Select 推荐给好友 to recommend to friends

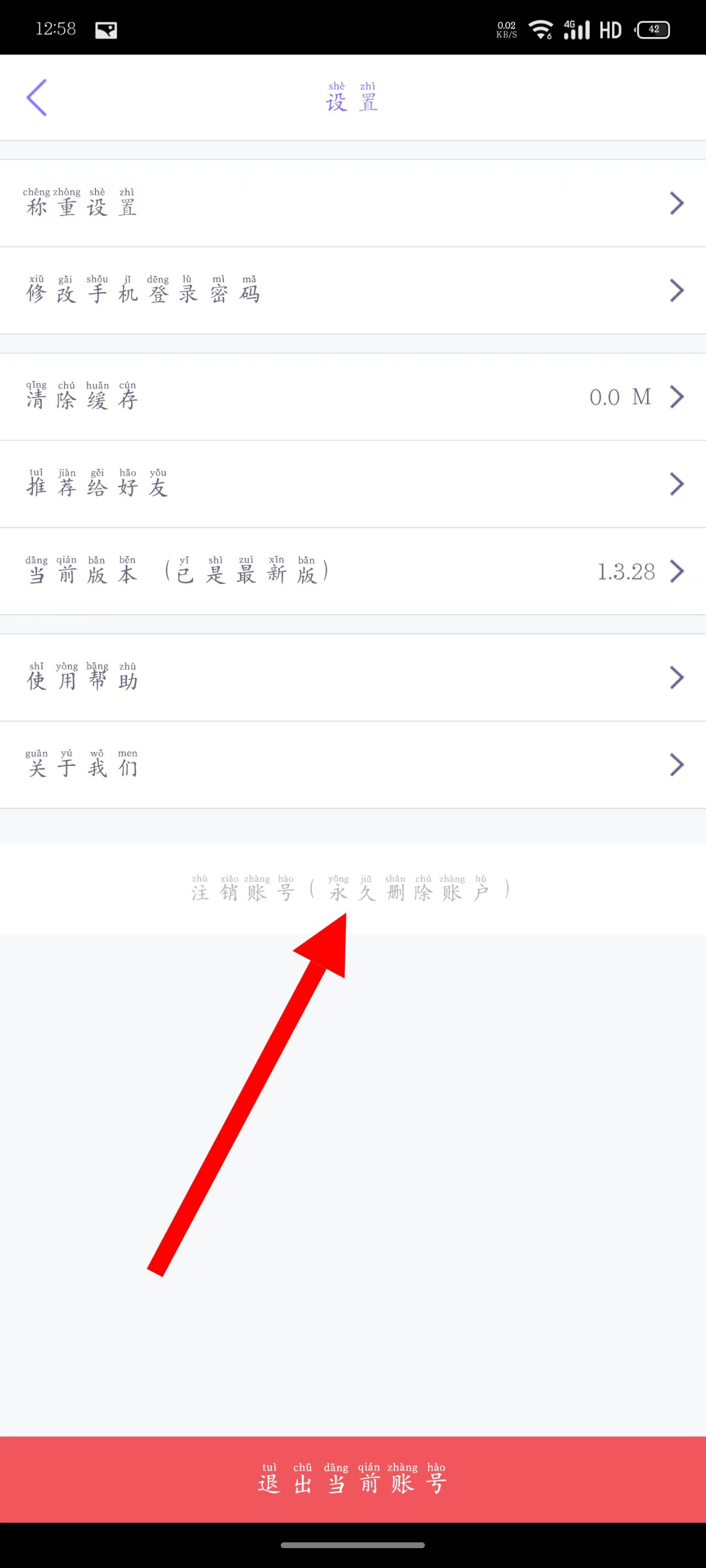point(352,484)
